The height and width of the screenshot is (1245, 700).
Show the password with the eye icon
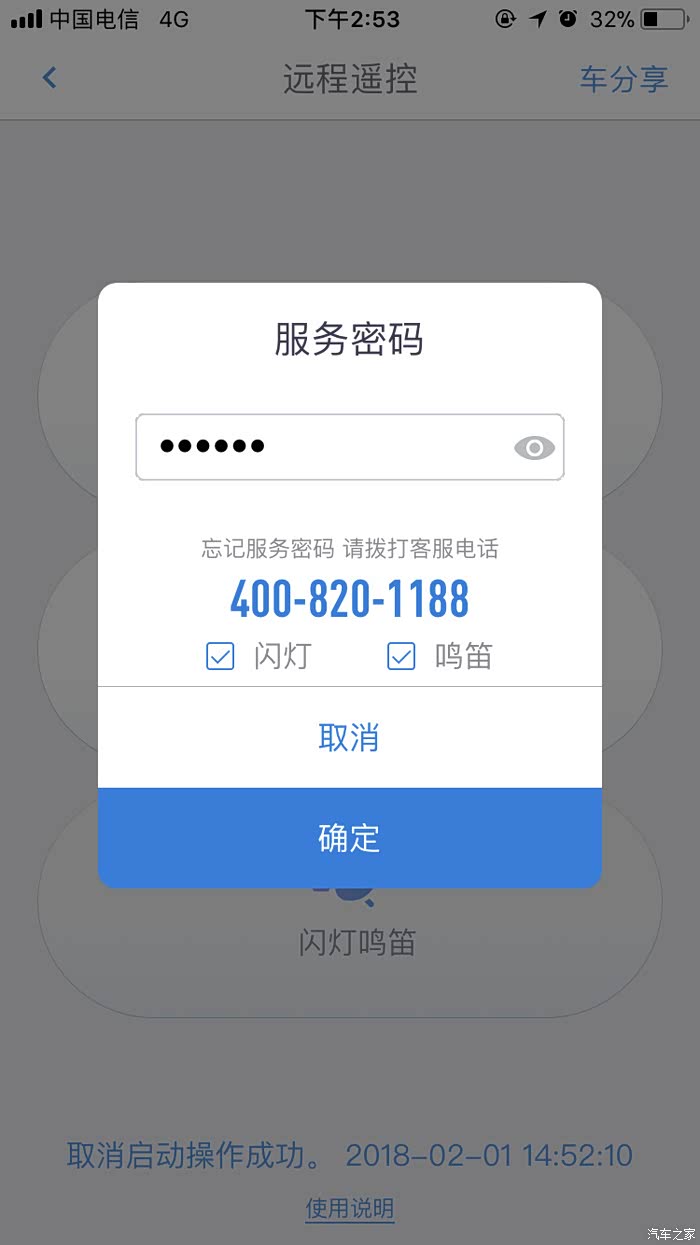click(x=535, y=448)
